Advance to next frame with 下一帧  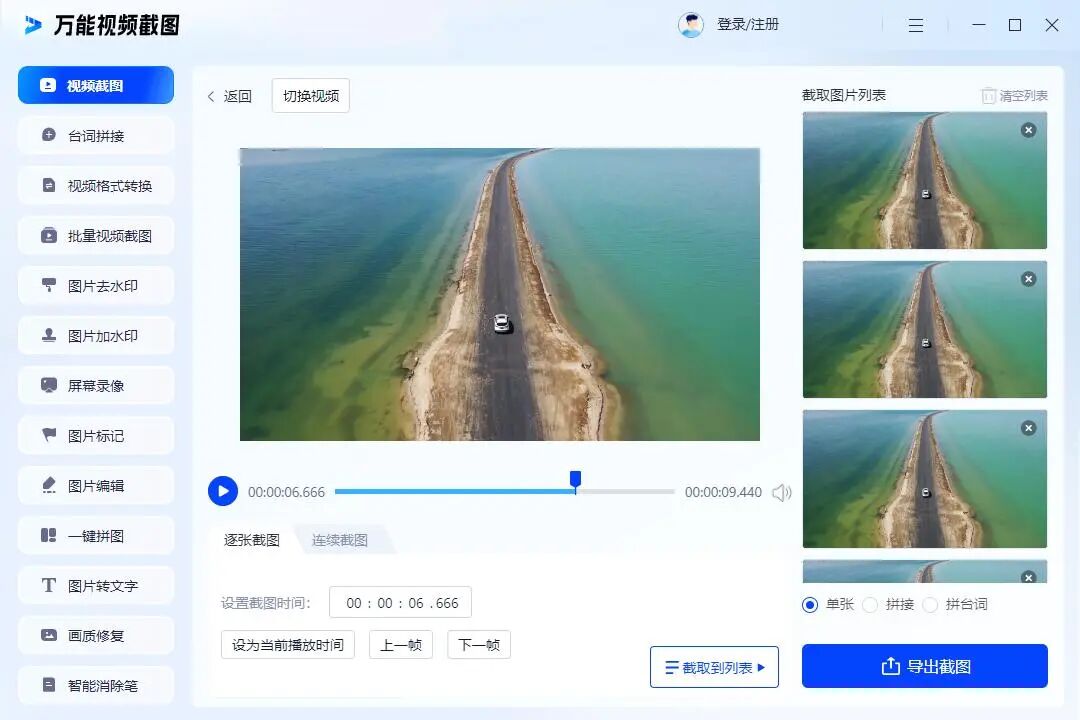[x=479, y=645]
